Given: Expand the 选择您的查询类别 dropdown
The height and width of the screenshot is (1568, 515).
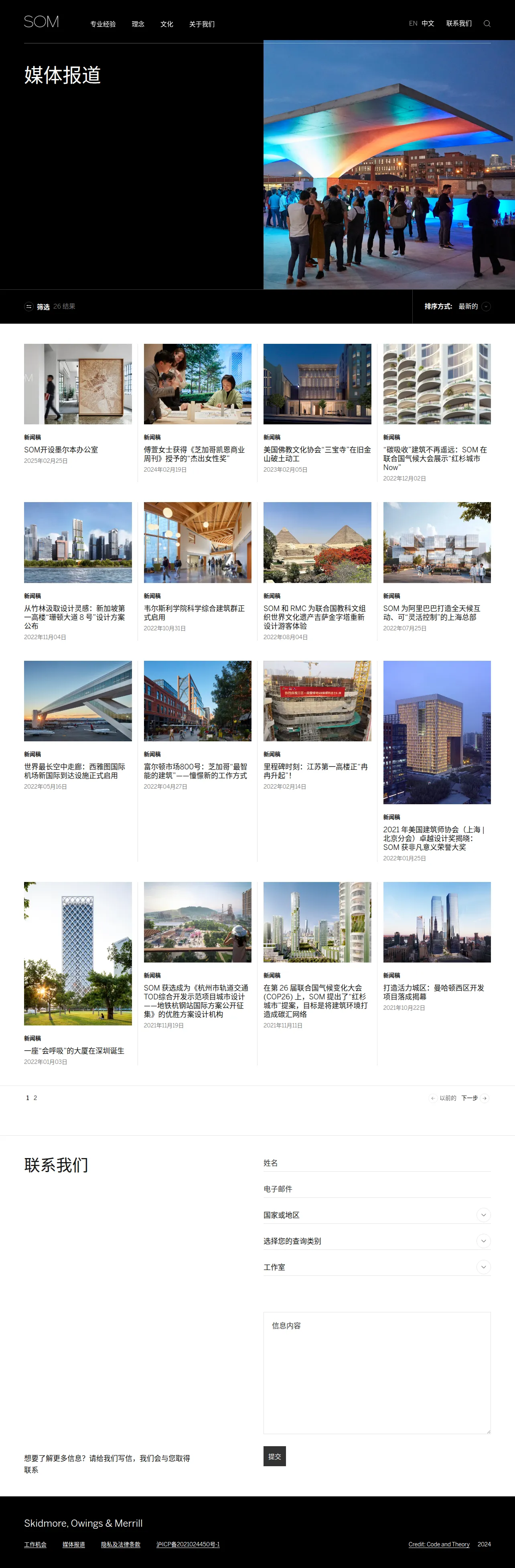Looking at the screenshot, I should (377, 1241).
